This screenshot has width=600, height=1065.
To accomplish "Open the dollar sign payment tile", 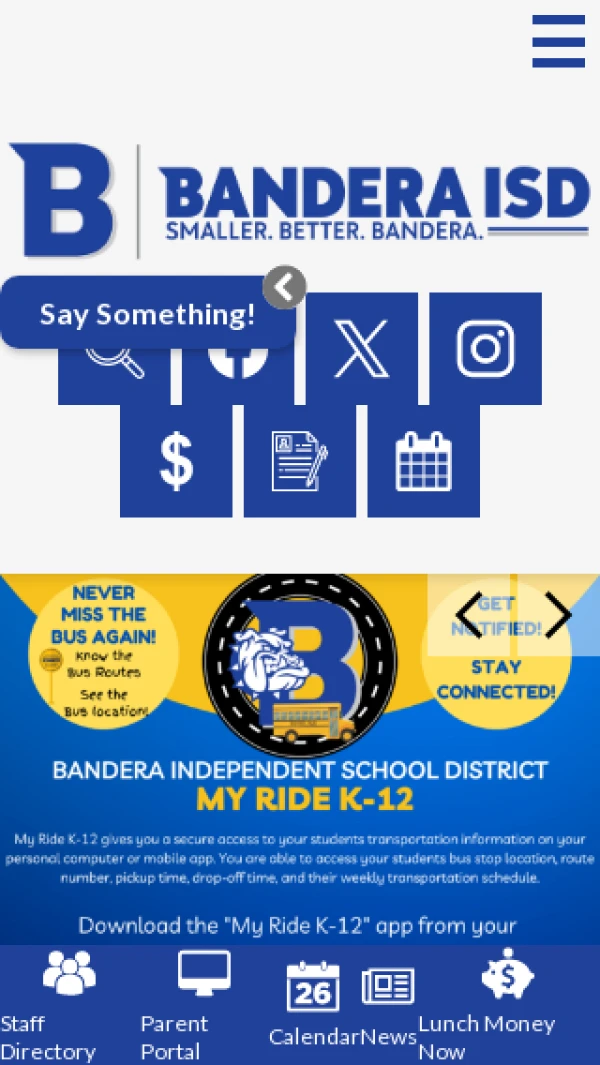I will tap(176, 461).
